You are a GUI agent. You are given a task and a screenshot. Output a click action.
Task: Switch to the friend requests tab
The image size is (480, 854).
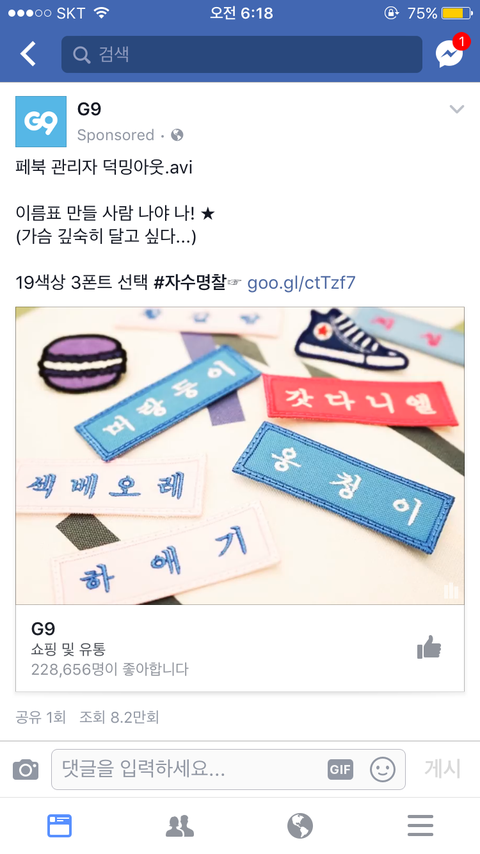(x=179, y=826)
